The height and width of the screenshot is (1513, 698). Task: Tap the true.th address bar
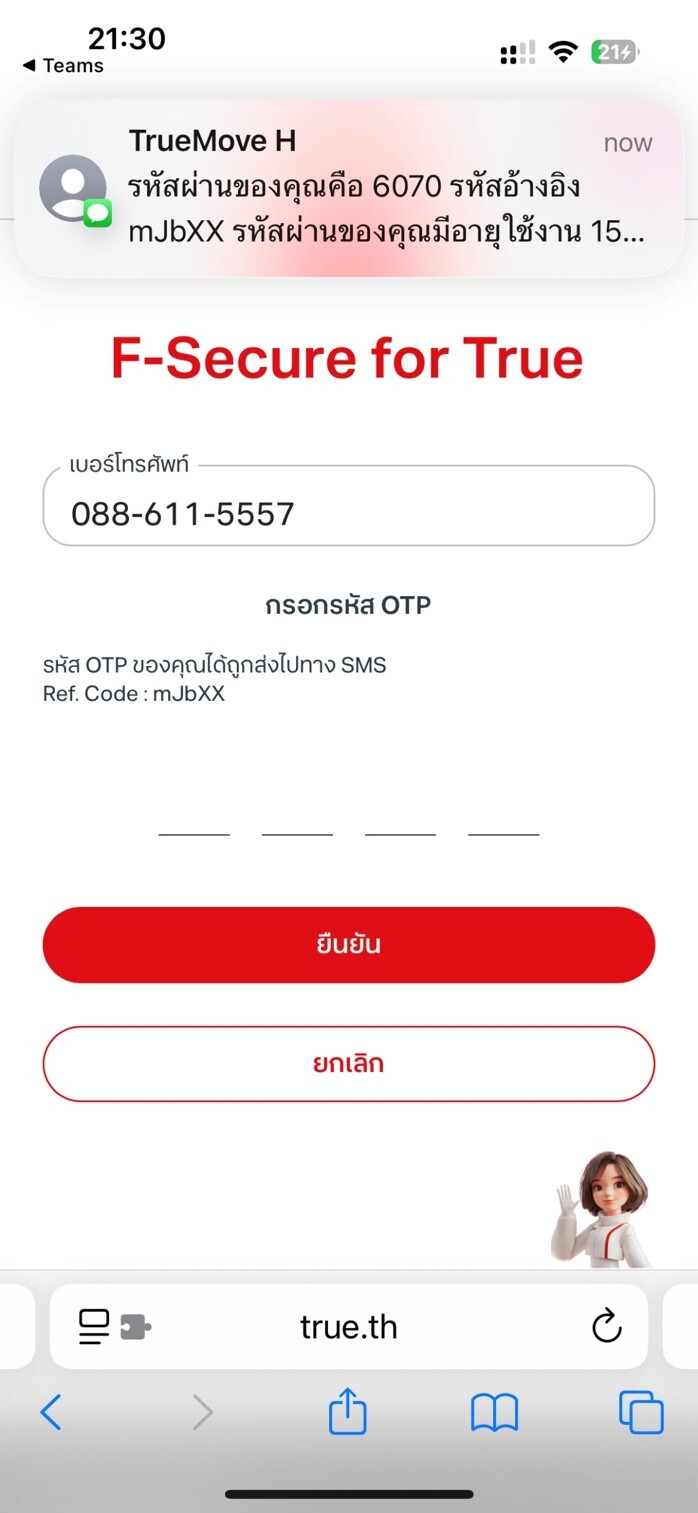coord(349,1327)
